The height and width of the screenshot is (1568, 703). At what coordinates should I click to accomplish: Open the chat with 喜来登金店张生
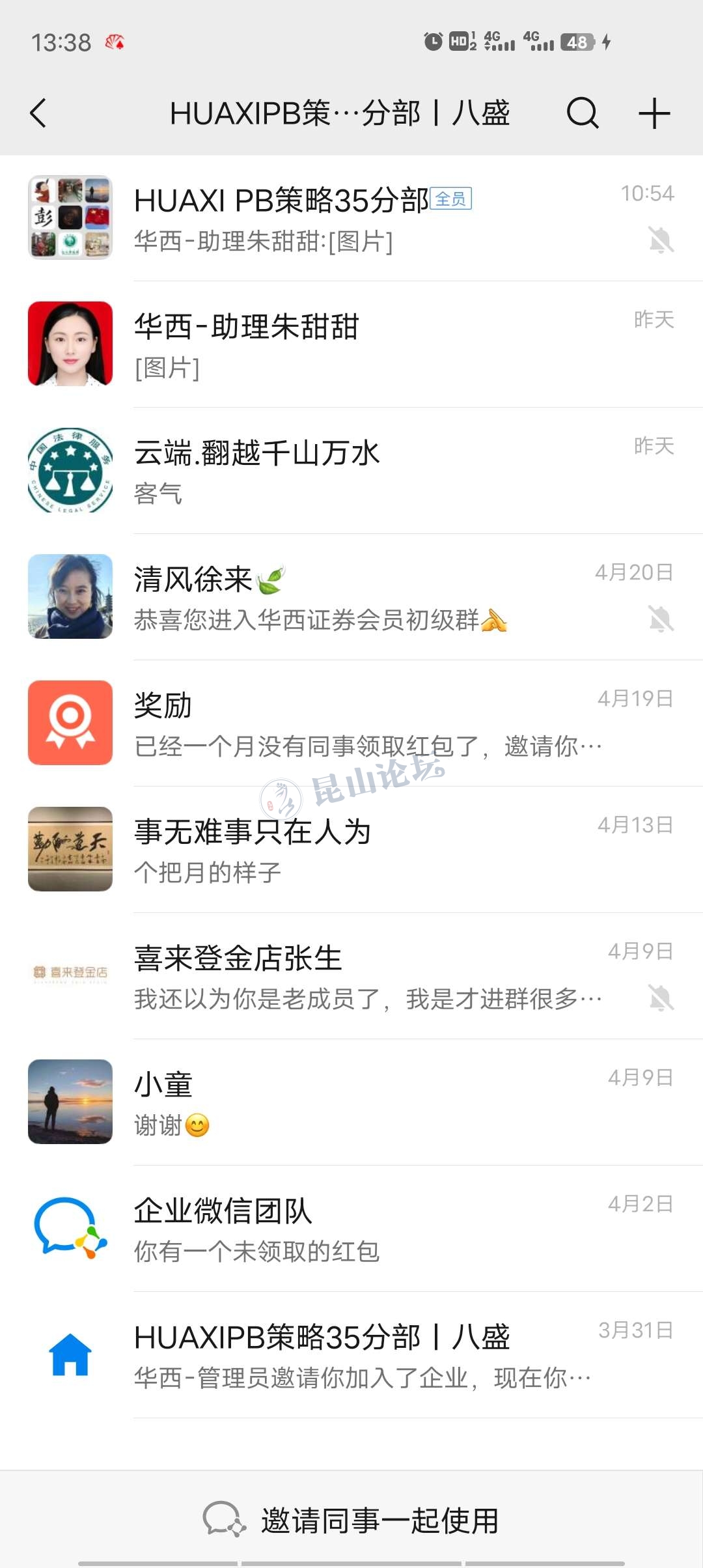coord(351,976)
